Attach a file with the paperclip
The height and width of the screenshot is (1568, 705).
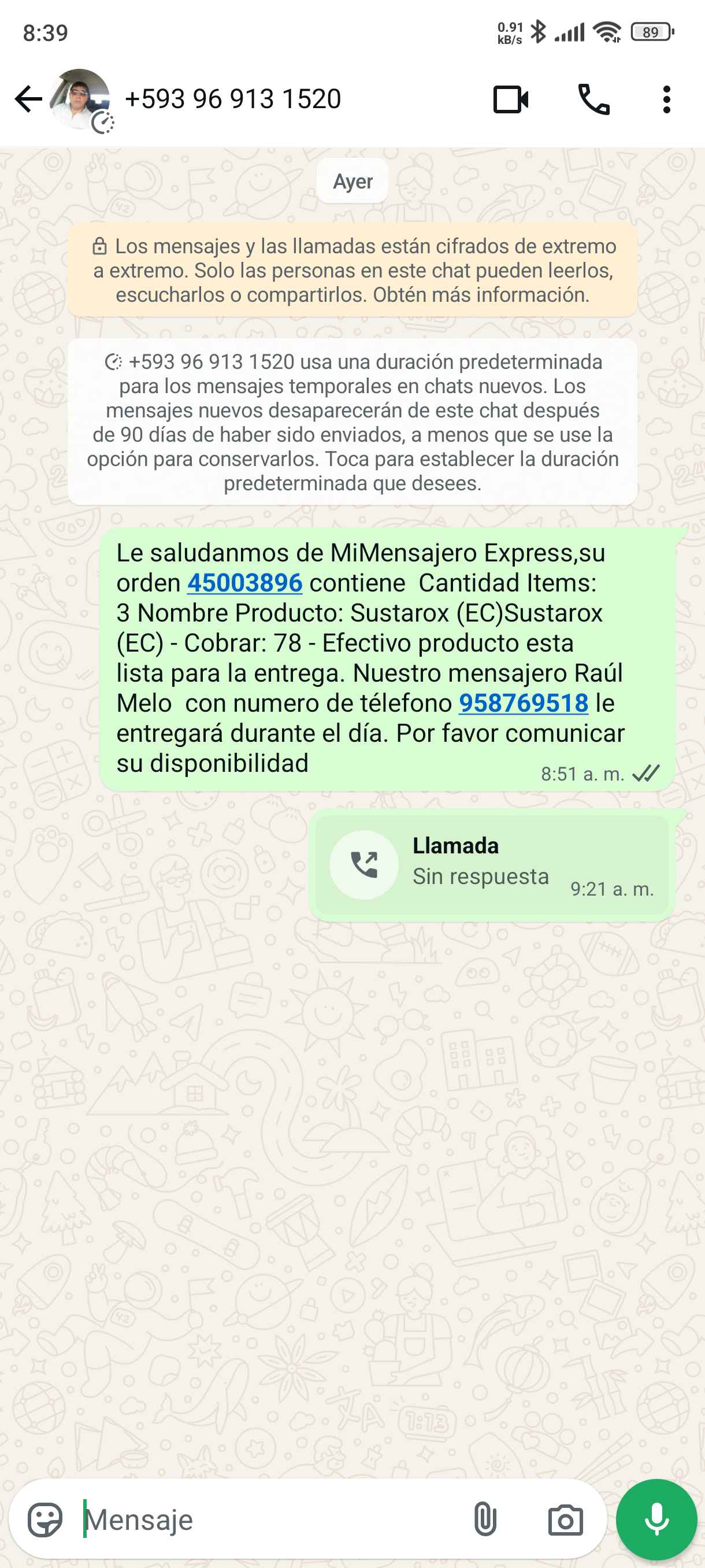tap(485, 1520)
